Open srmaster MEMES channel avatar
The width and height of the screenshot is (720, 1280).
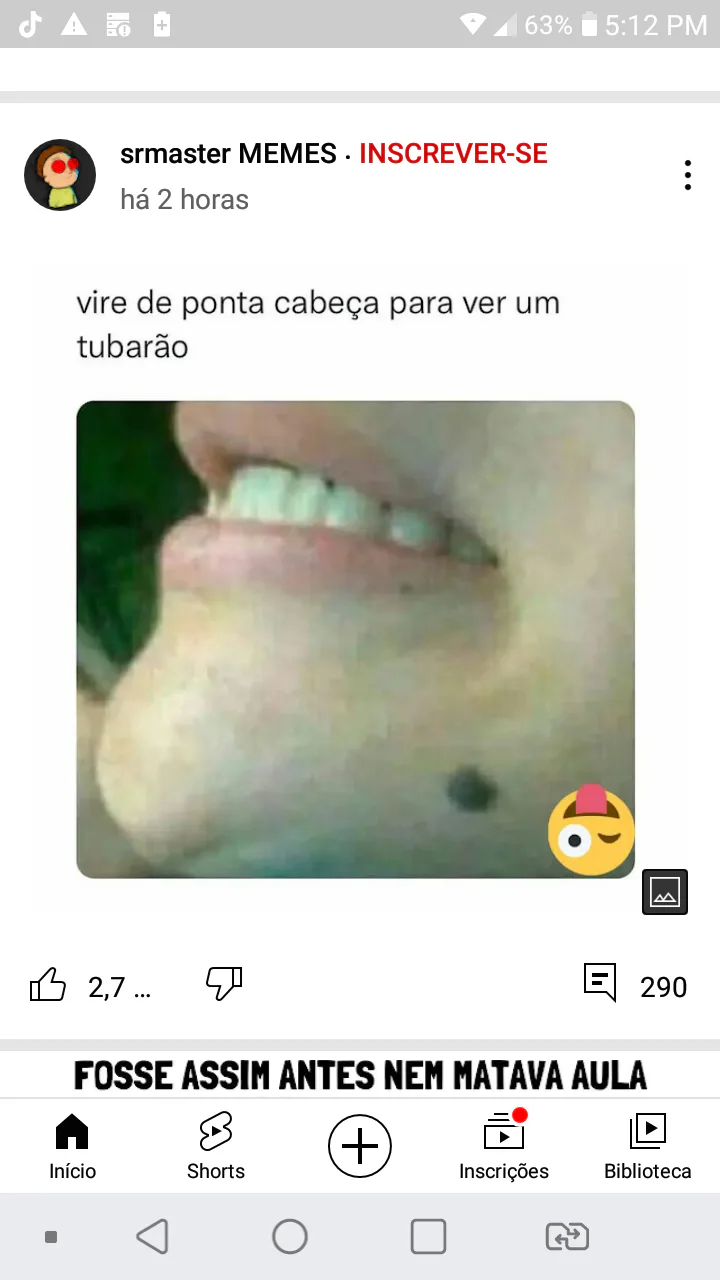coord(60,175)
